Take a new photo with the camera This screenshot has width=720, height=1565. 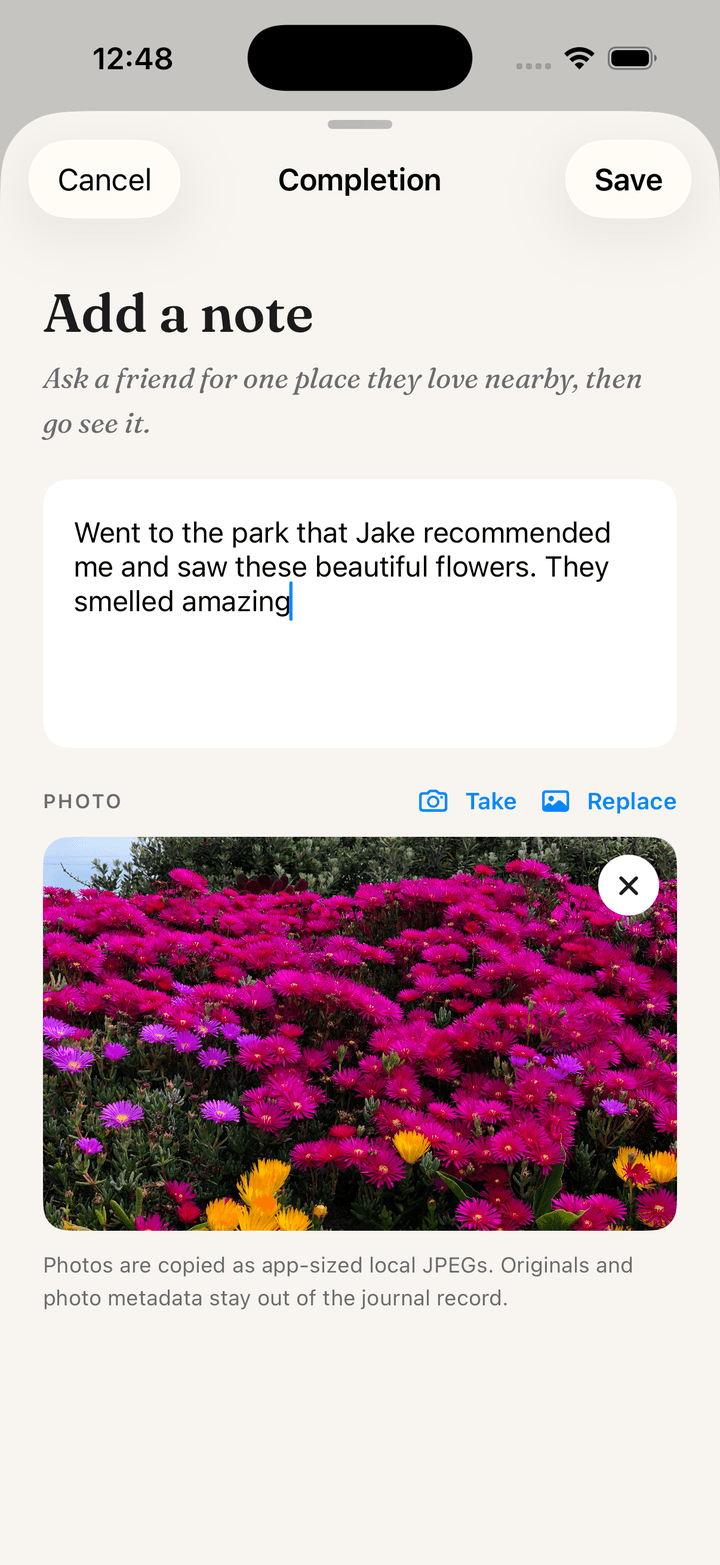pyautogui.click(x=467, y=801)
